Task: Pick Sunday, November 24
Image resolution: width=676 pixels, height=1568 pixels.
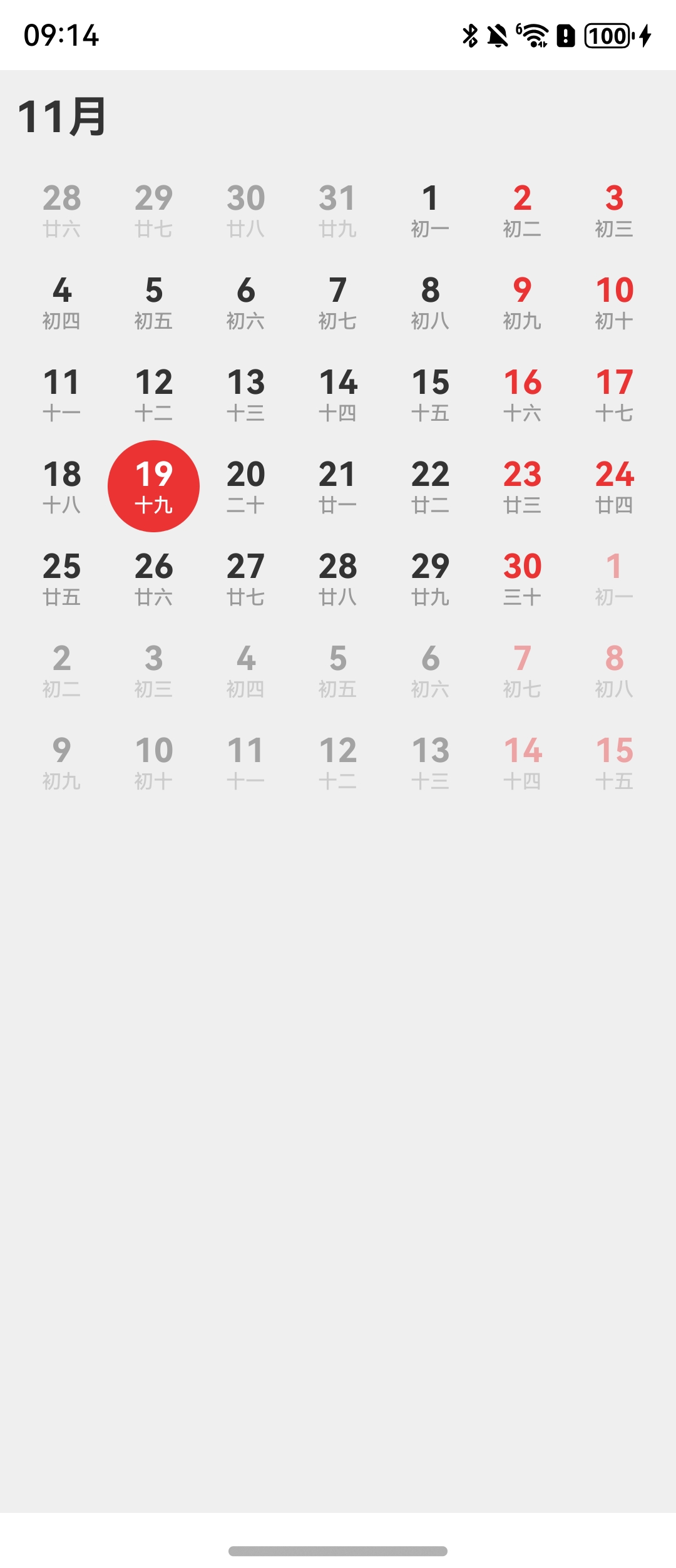Action: point(614,486)
